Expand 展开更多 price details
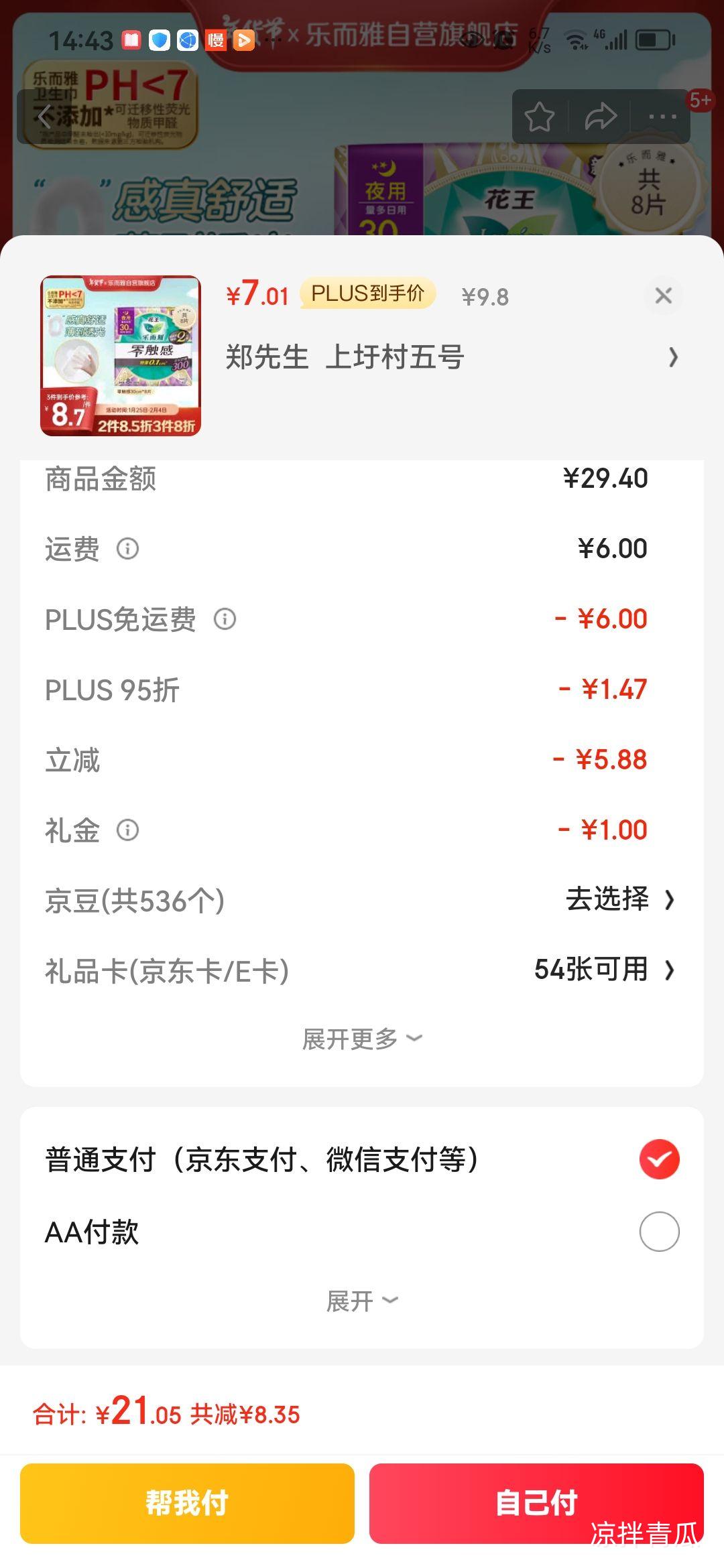 (362, 1039)
